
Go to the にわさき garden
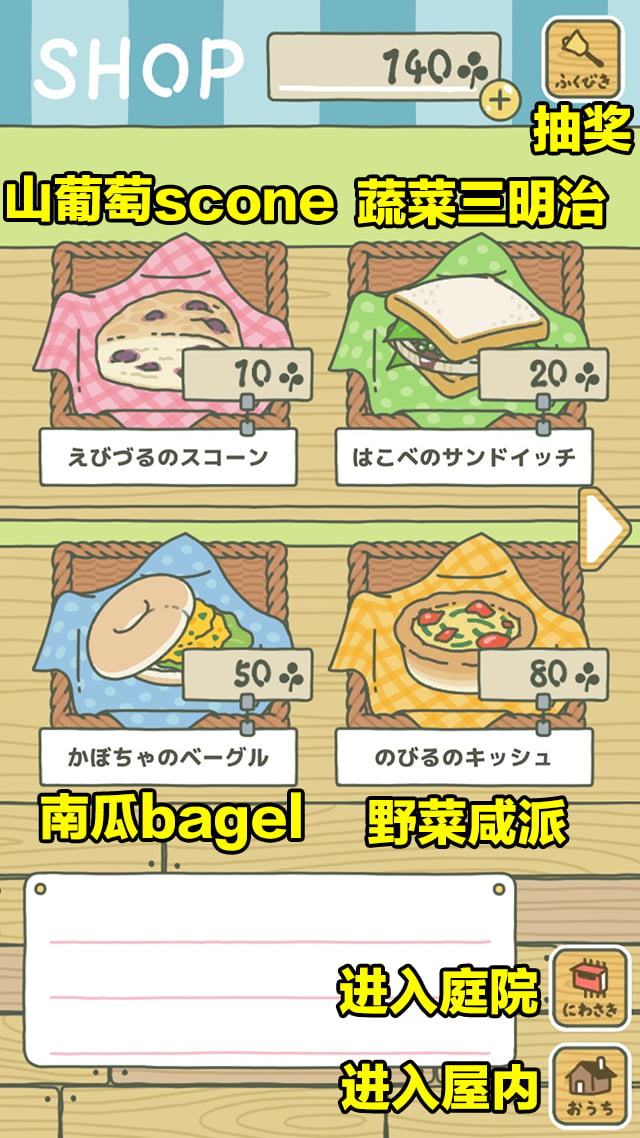[x=591, y=988]
